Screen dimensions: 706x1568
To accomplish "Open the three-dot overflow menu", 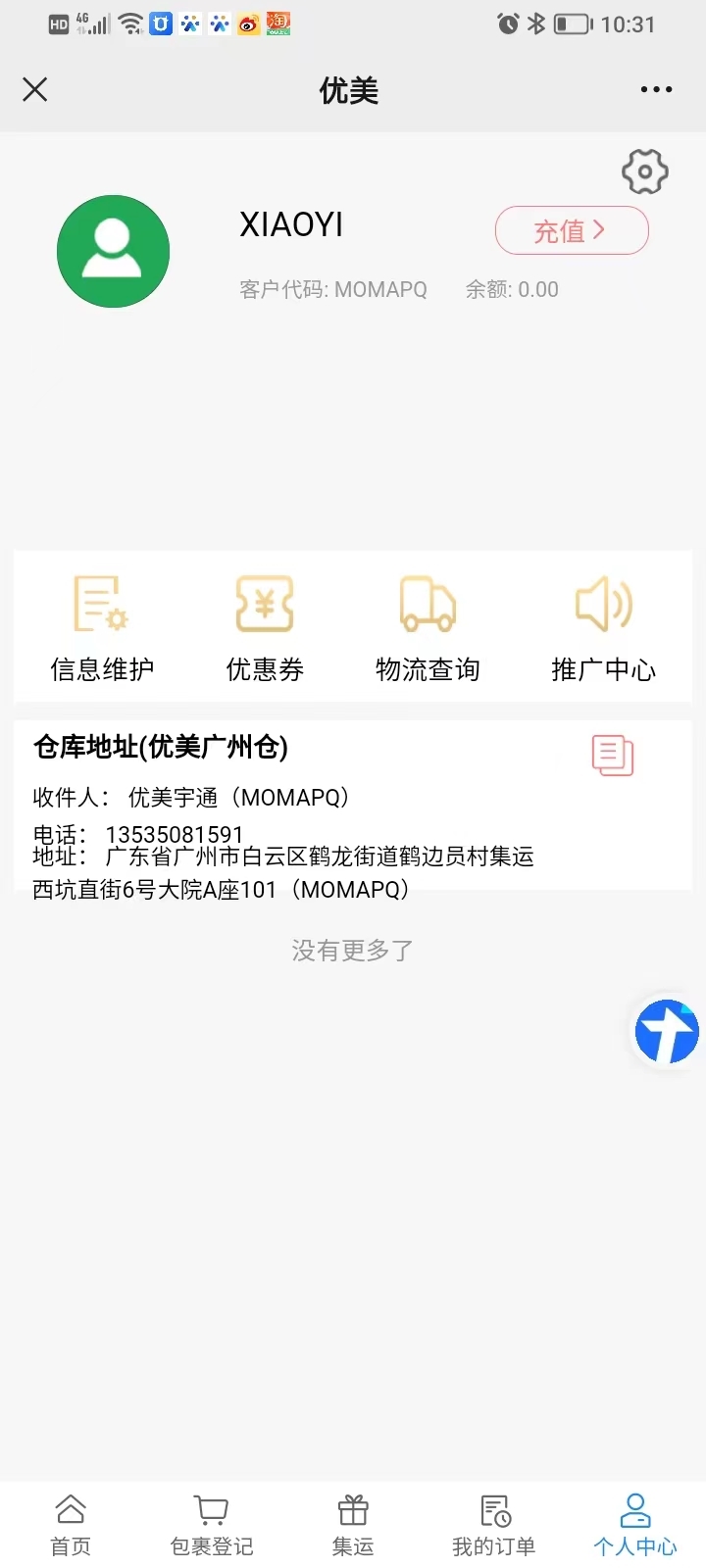I will (656, 89).
